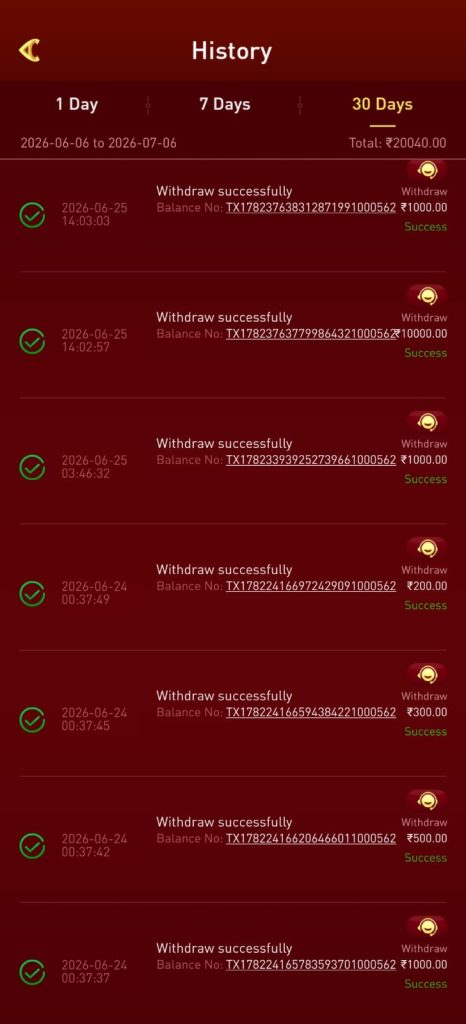
Task: Contact support for the ₹200.00 withdrawal
Action: coord(427,548)
